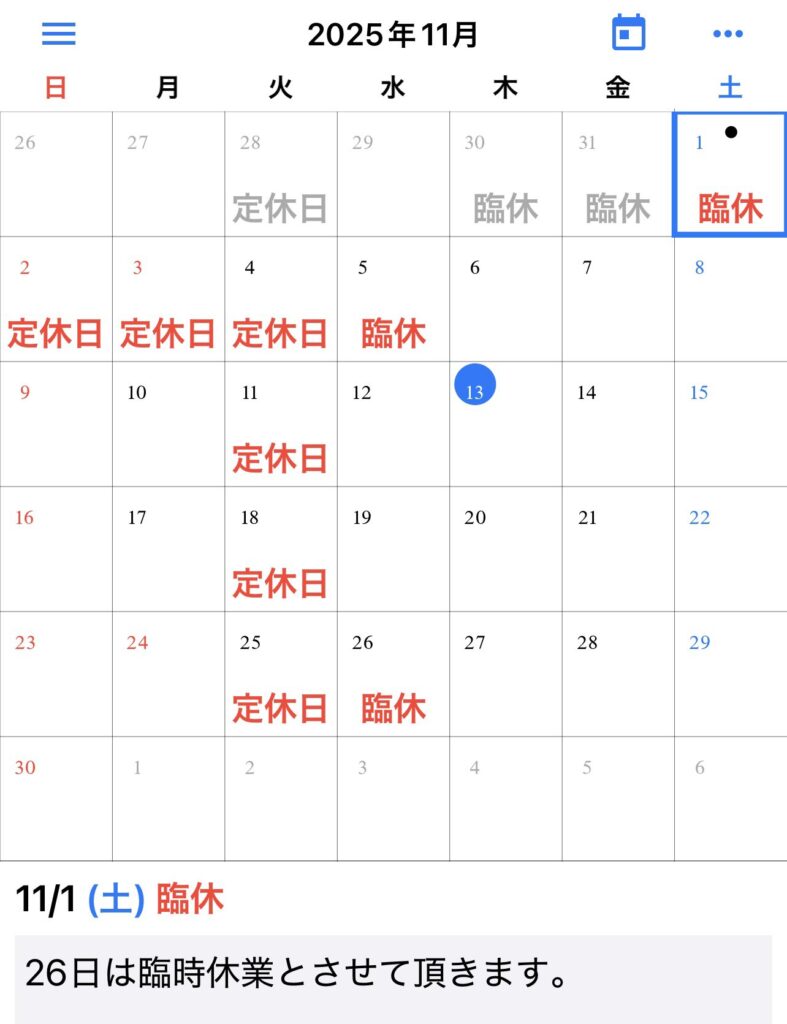Open the 26日は臨時休業 event note

point(393,972)
